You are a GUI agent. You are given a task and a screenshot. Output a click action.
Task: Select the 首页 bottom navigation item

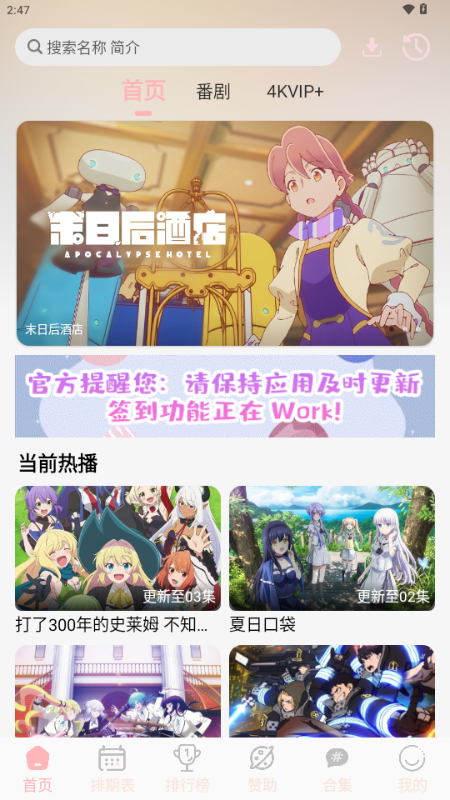point(37,769)
